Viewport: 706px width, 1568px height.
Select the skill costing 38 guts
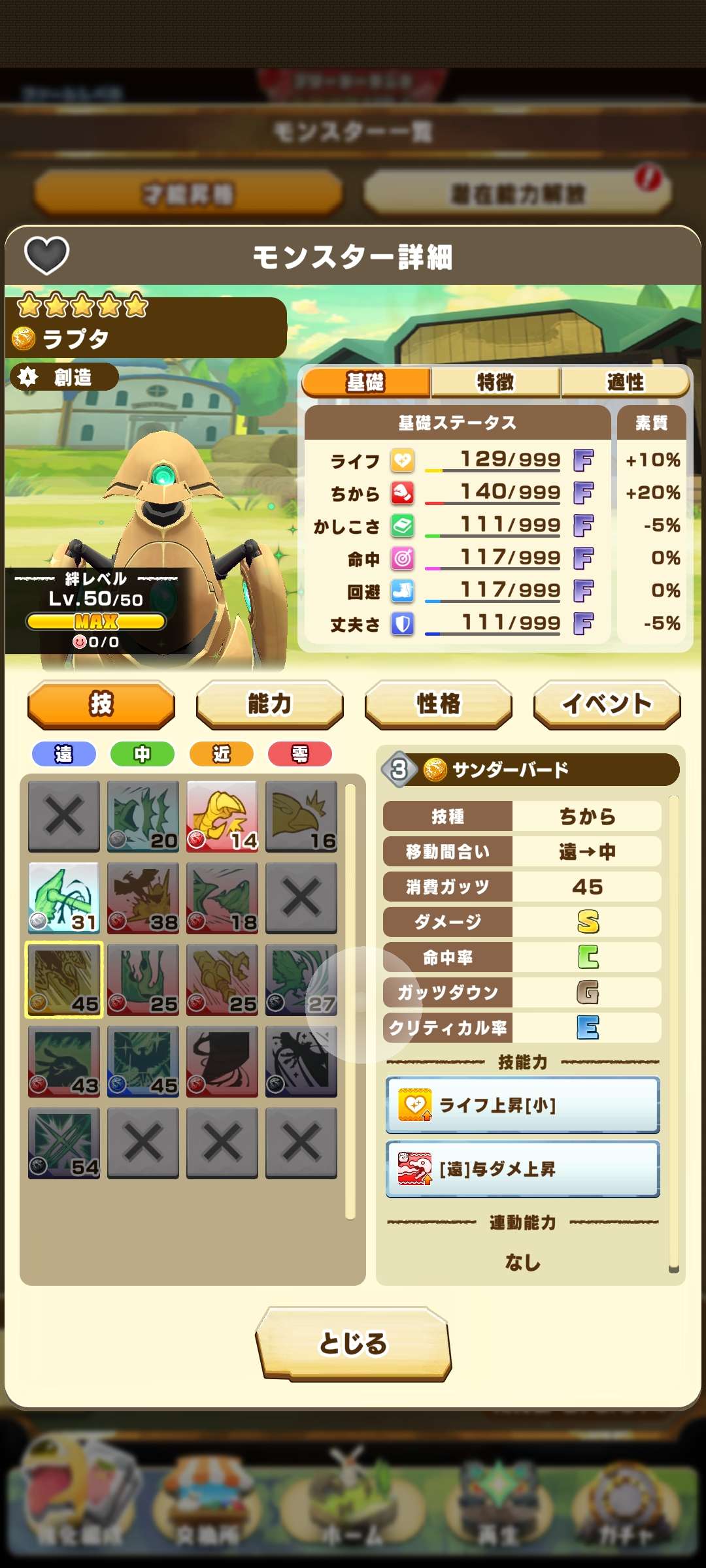click(x=143, y=898)
